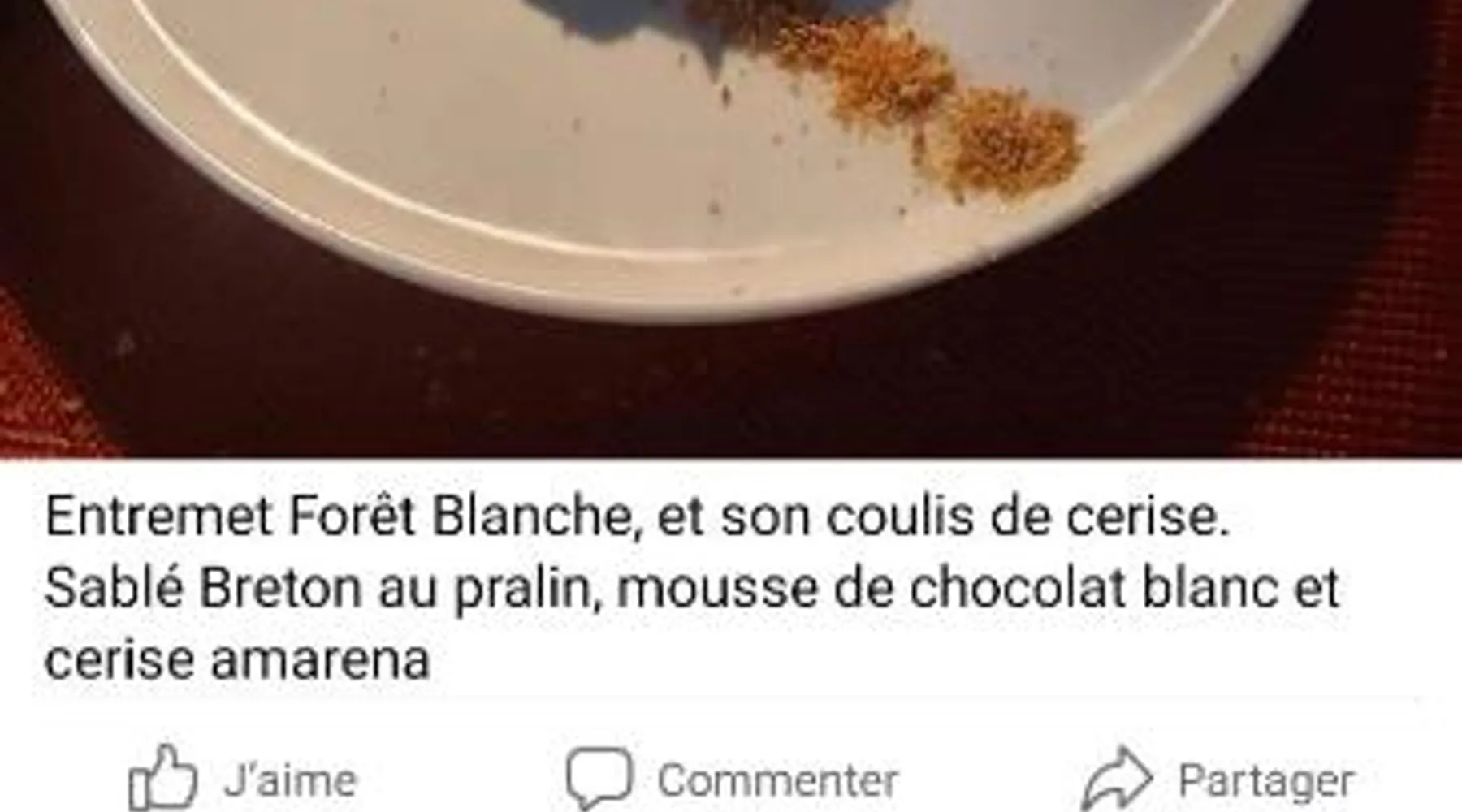
Task: Share the post with Partager
Action: (x=1217, y=780)
